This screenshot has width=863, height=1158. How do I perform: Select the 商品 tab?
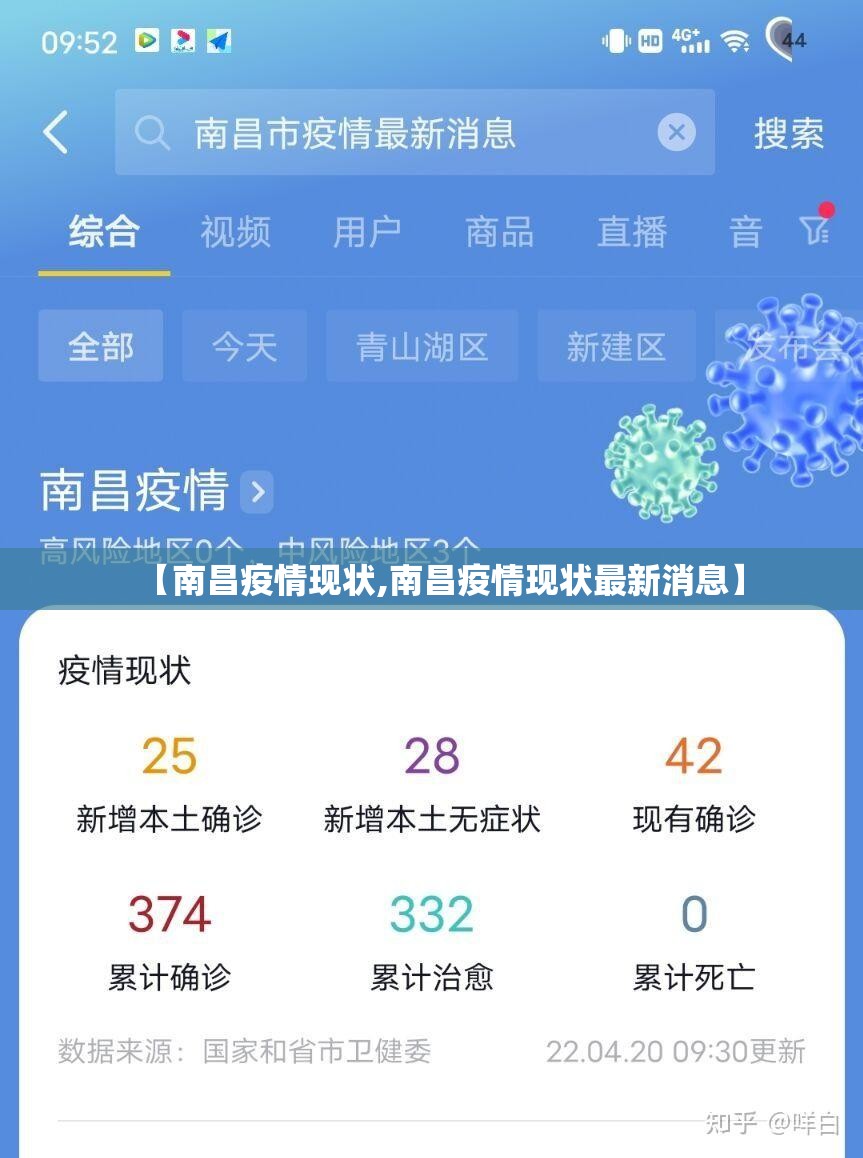click(499, 232)
